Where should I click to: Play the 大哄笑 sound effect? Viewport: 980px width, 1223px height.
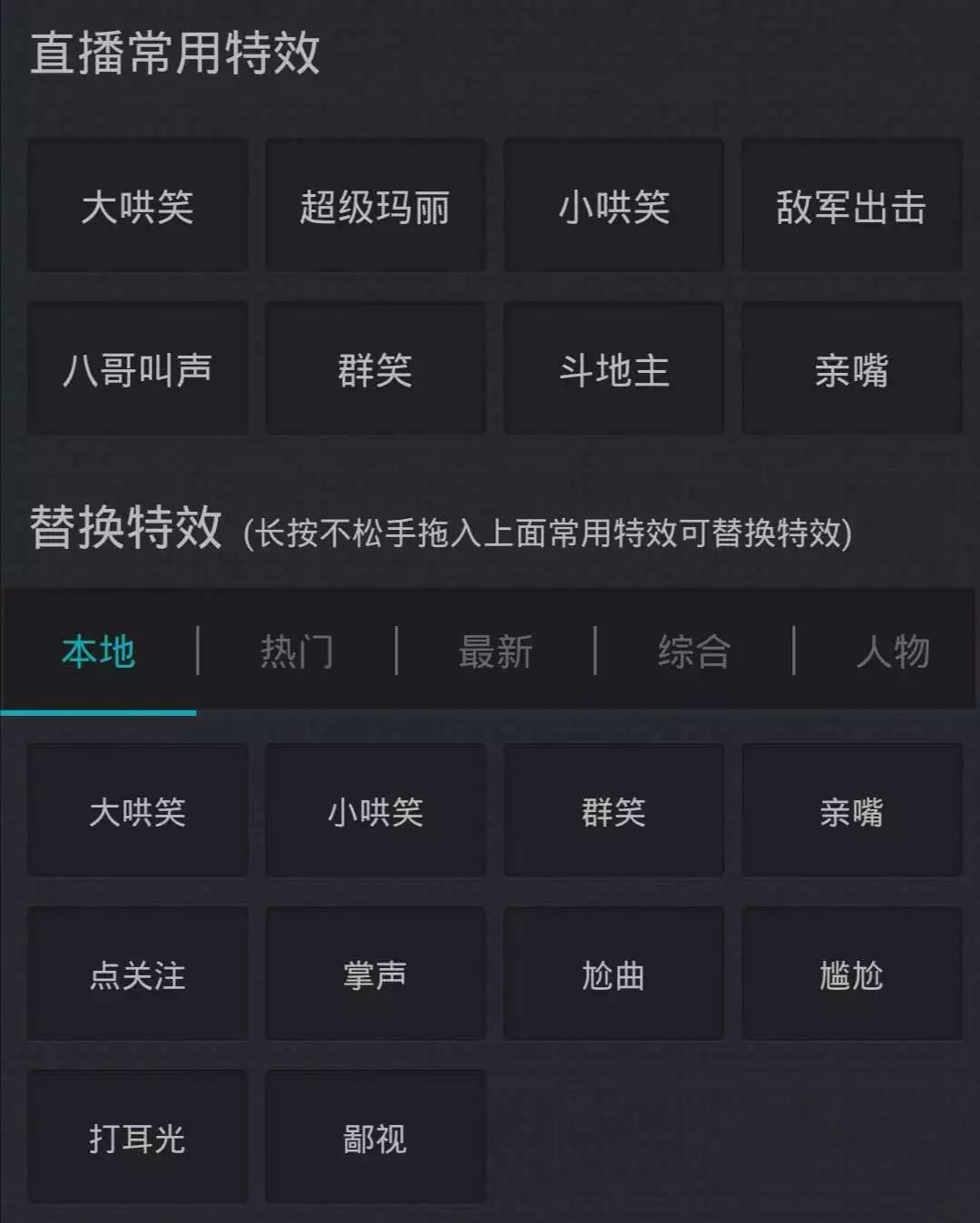click(137, 206)
